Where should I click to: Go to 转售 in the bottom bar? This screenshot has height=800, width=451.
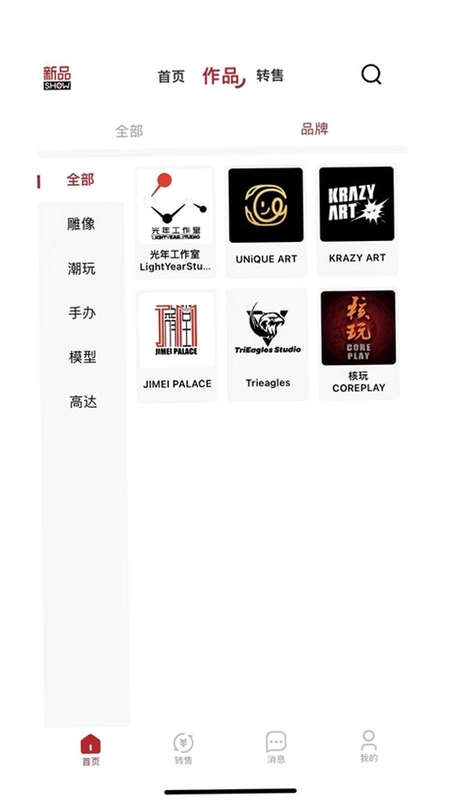[183, 749]
